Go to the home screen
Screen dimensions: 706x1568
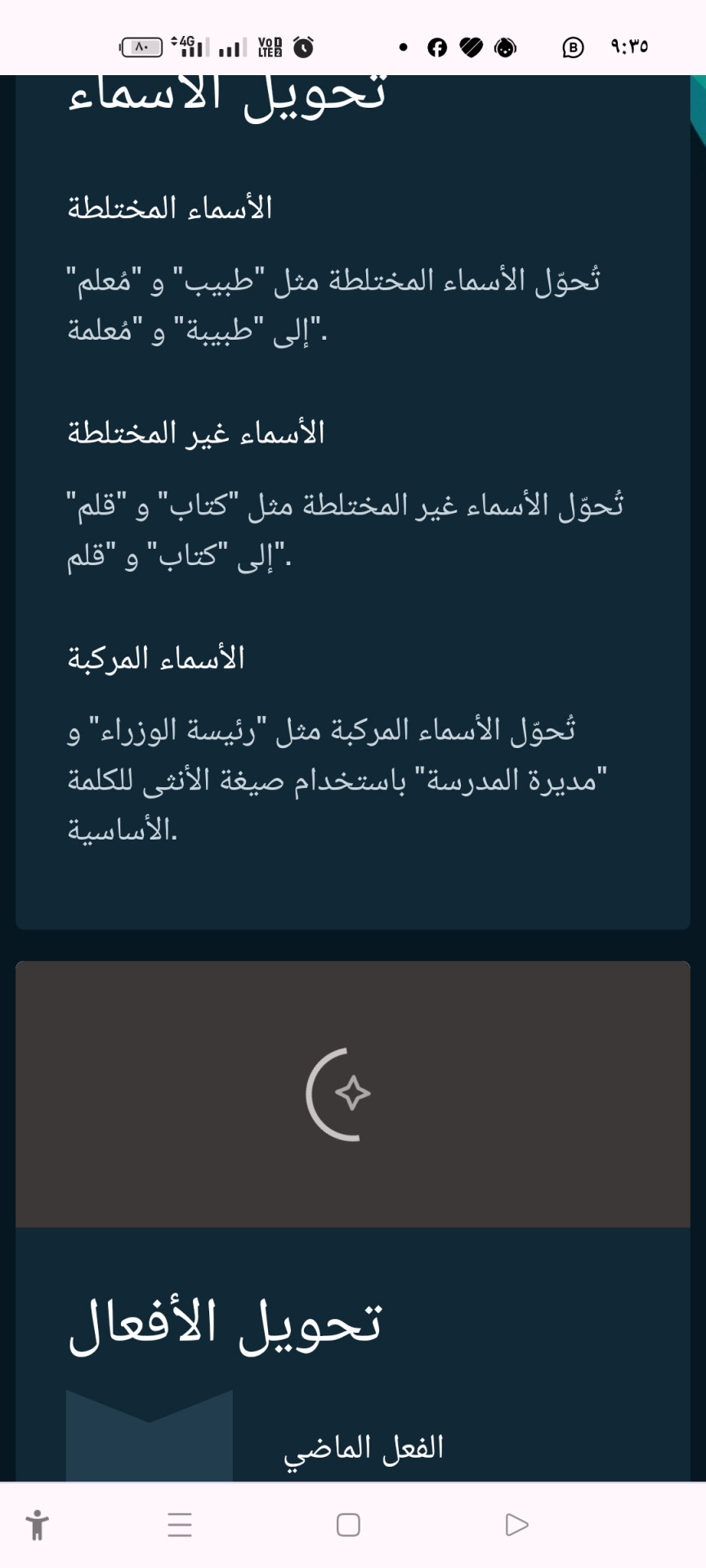[x=348, y=1525]
